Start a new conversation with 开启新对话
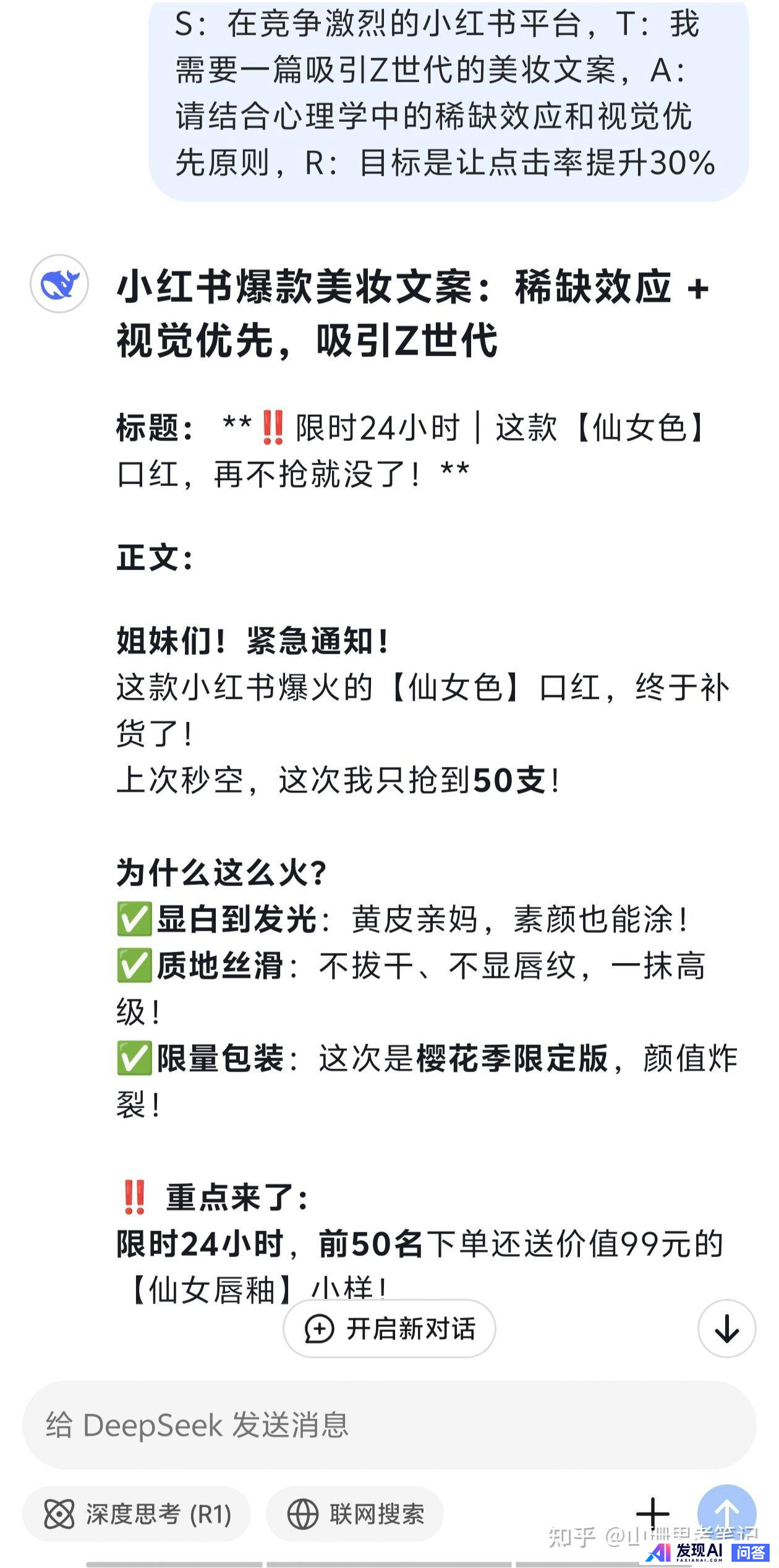This screenshot has width=779, height=1568. click(389, 1329)
